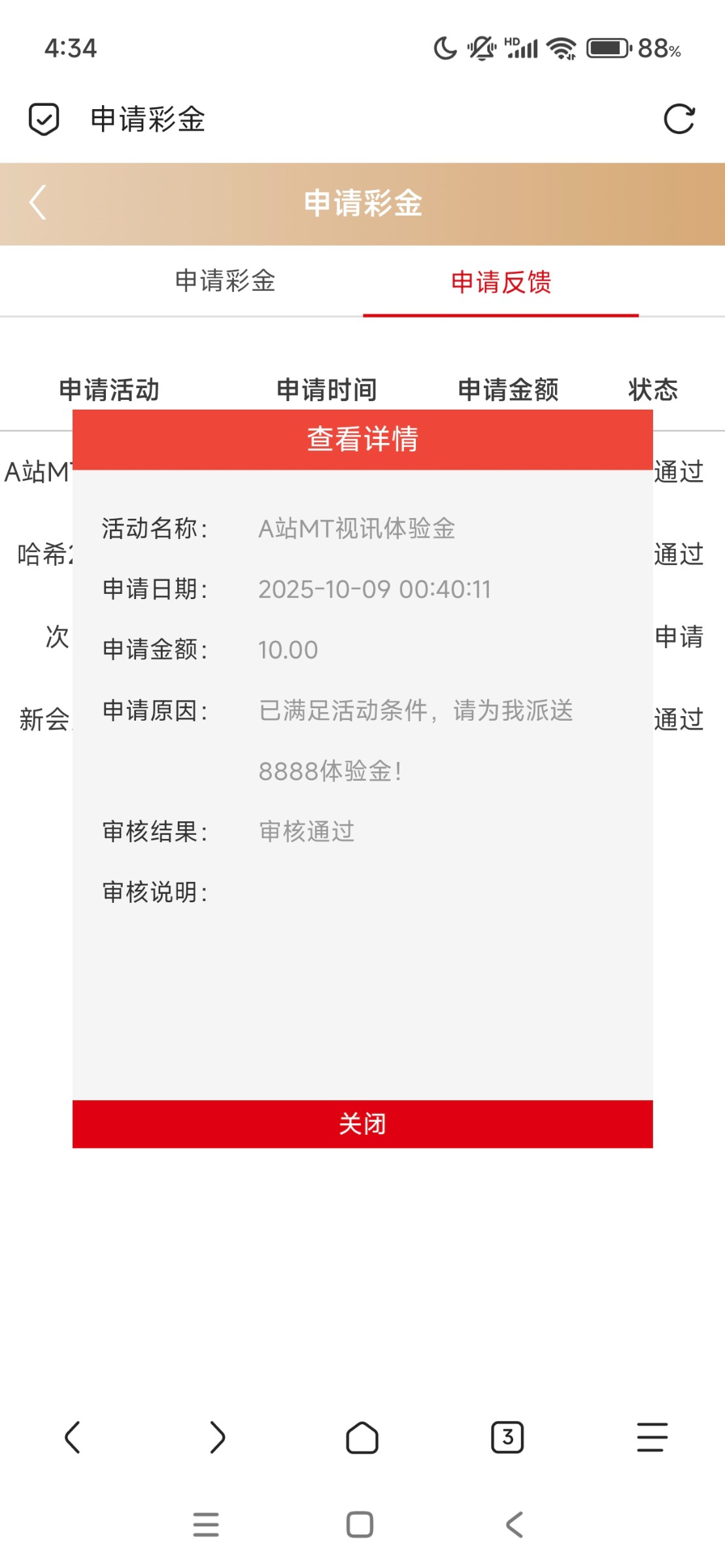Tap the system home button
This screenshot has width=725, height=1568.
(360, 1525)
